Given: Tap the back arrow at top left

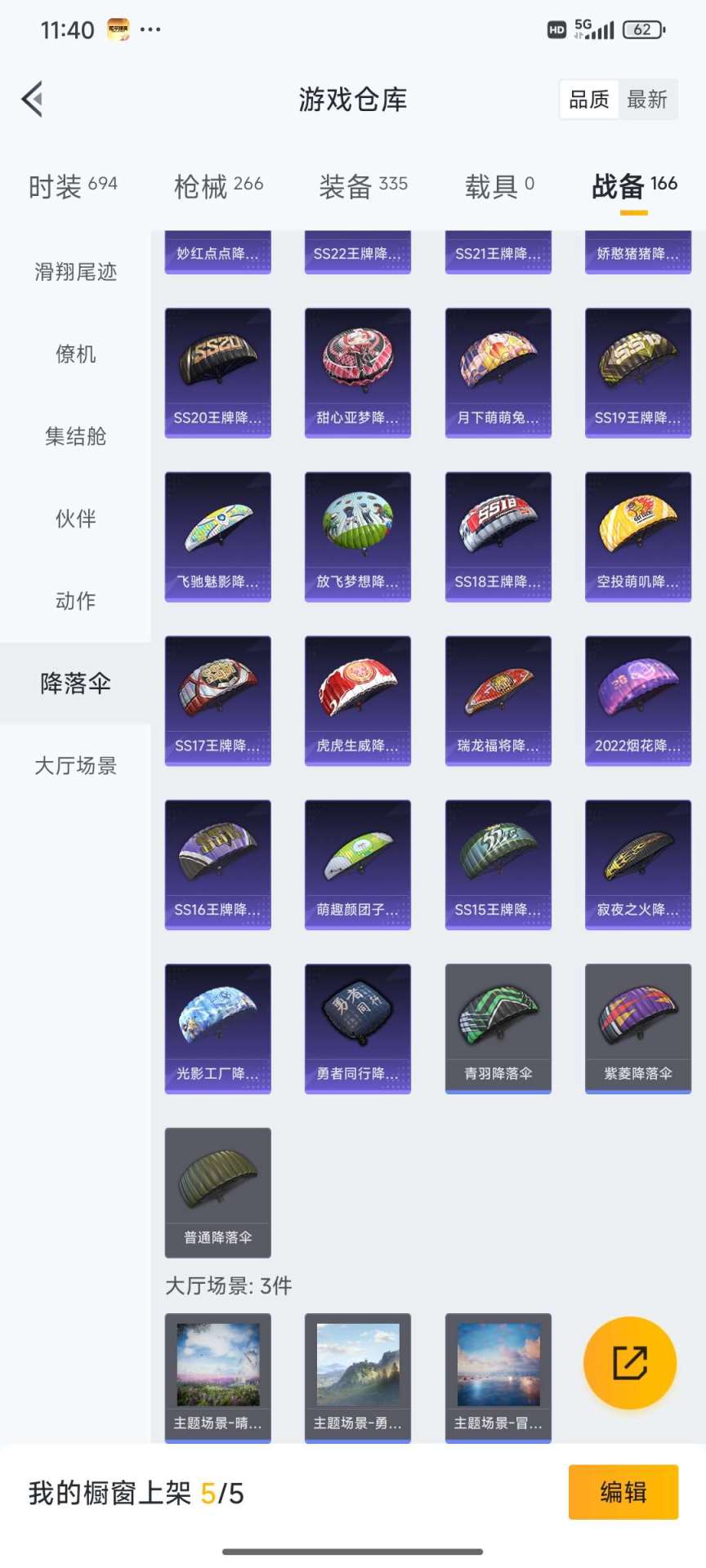Looking at the screenshot, I should (x=33, y=98).
